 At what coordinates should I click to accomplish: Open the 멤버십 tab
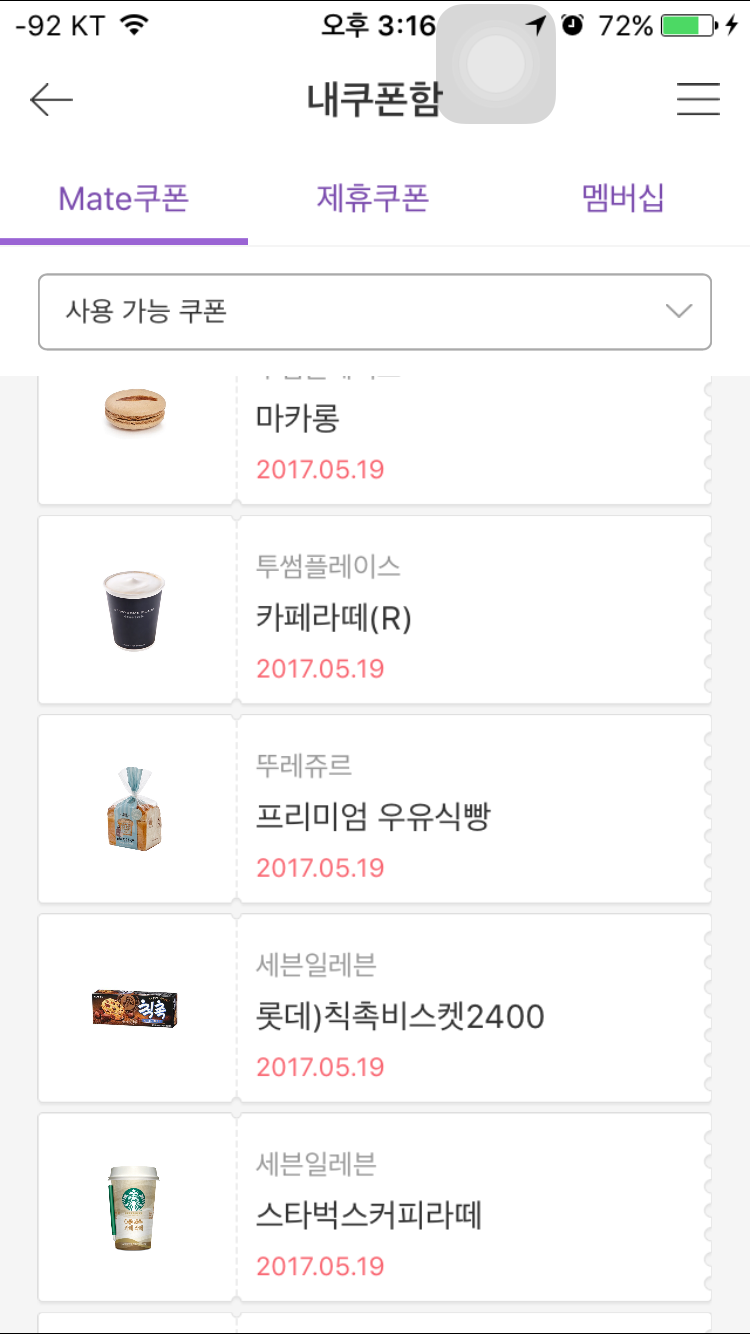(x=623, y=199)
